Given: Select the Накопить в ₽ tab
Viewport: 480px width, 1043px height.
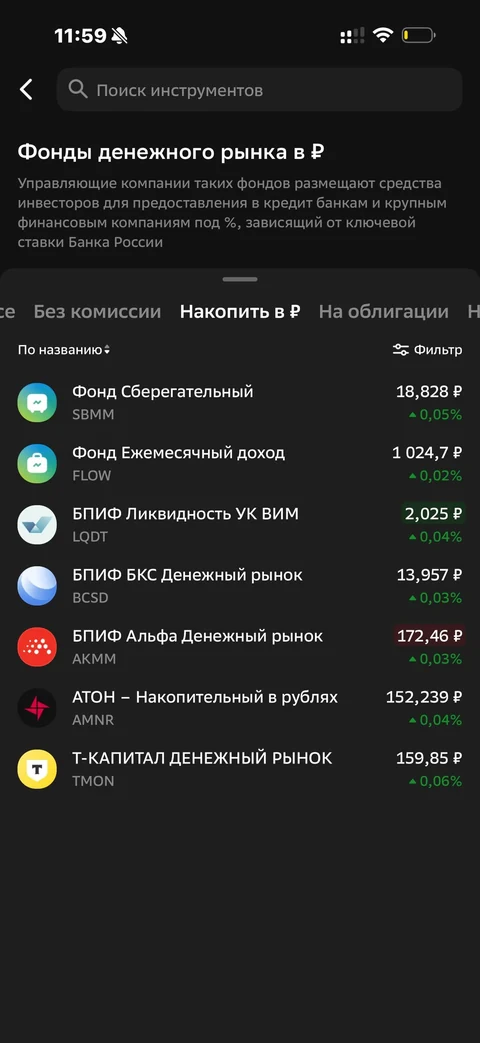Looking at the screenshot, I should (x=240, y=311).
